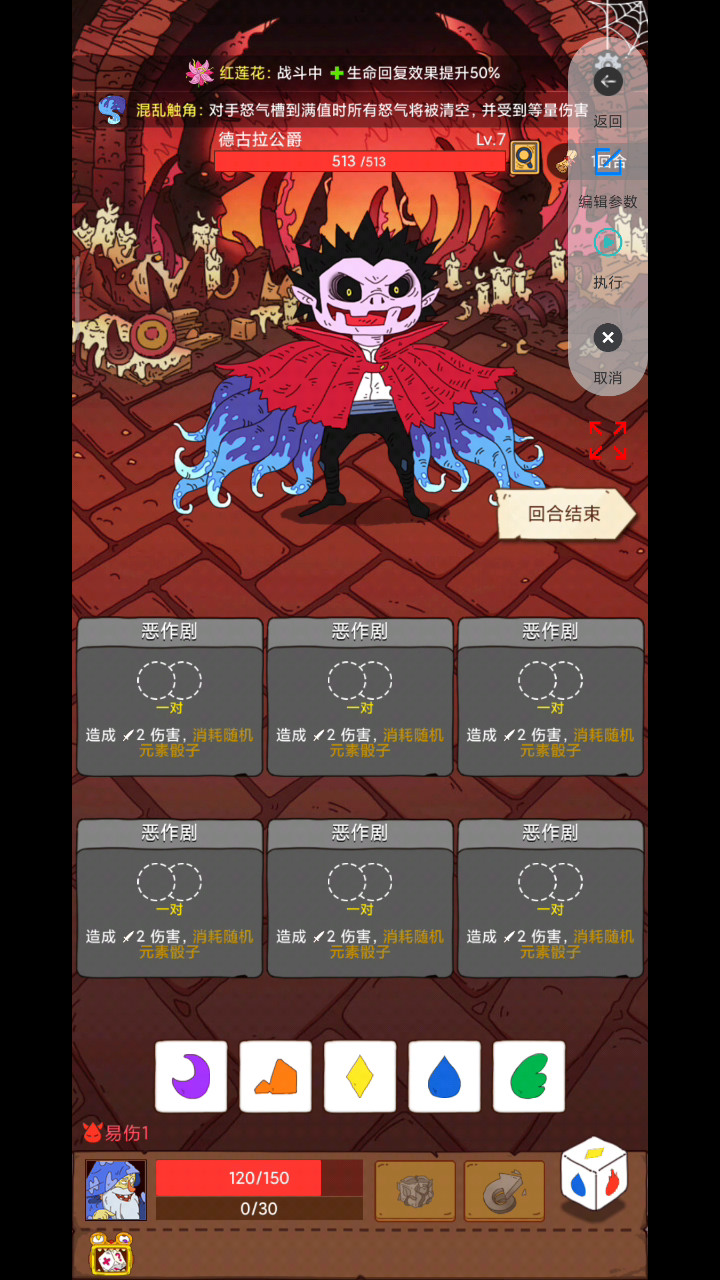Tap the yellow card deck icon

(111, 1254)
